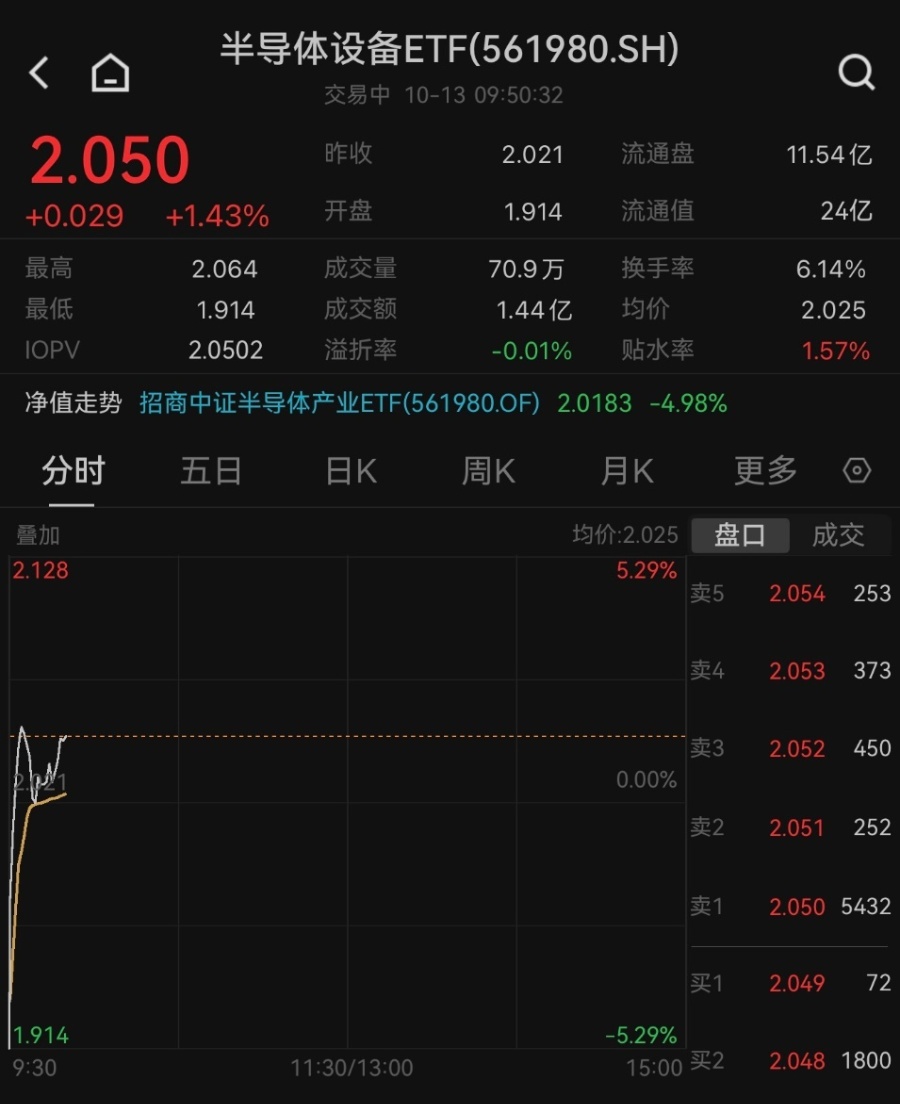The width and height of the screenshot is (900, 1104).
Task: Search for another stock
Action: [856, 72]
